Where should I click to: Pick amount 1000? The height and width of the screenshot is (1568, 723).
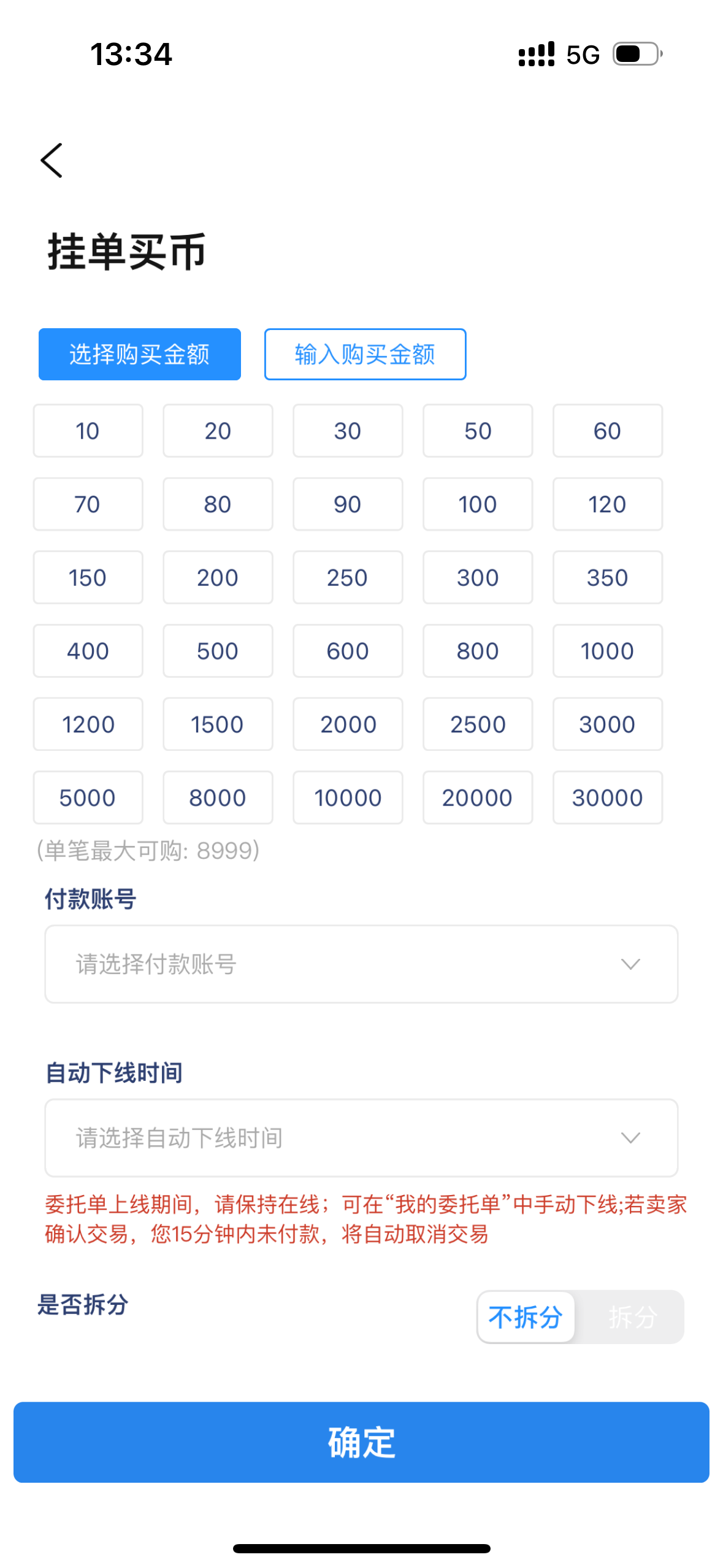click(607, 651)
